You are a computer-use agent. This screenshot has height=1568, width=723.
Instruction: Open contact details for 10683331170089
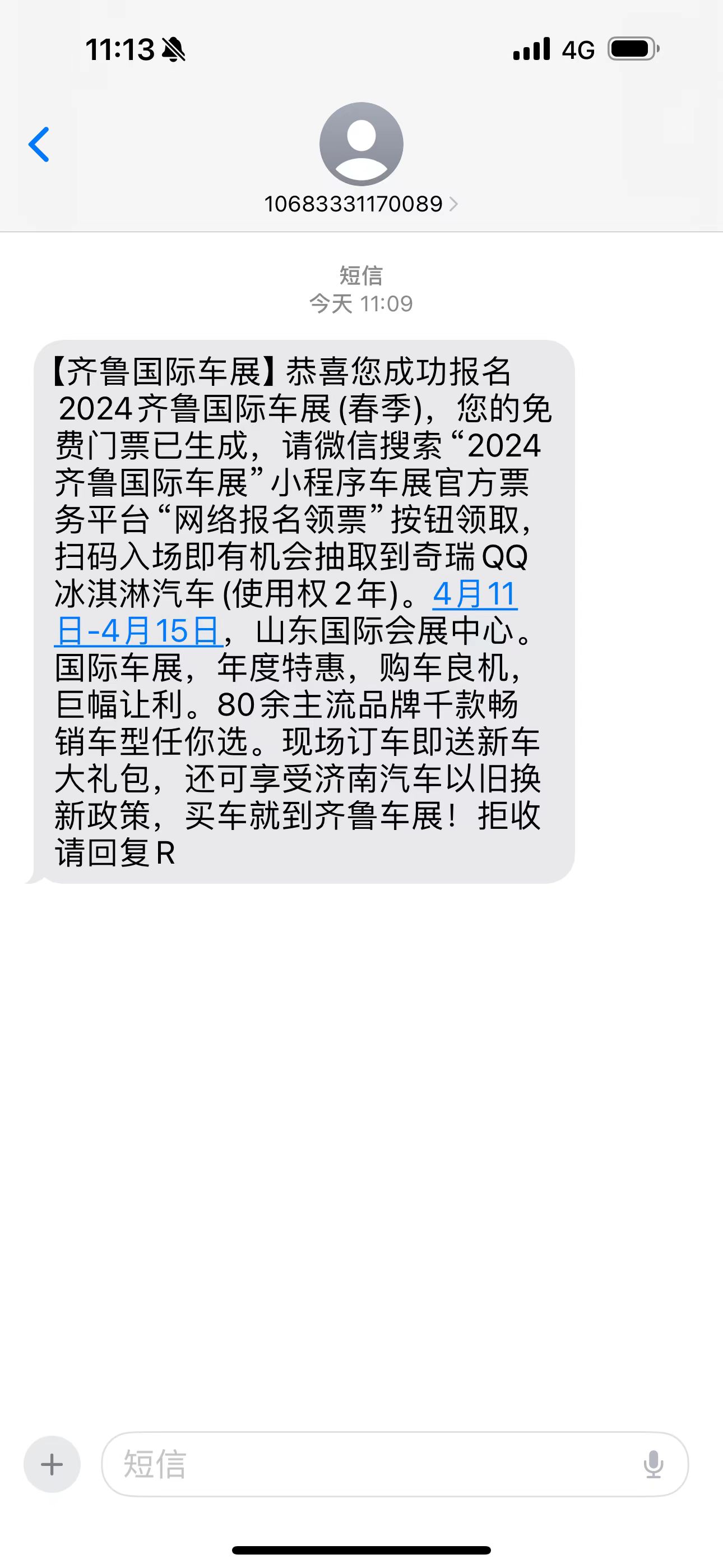tap(360, 204)
